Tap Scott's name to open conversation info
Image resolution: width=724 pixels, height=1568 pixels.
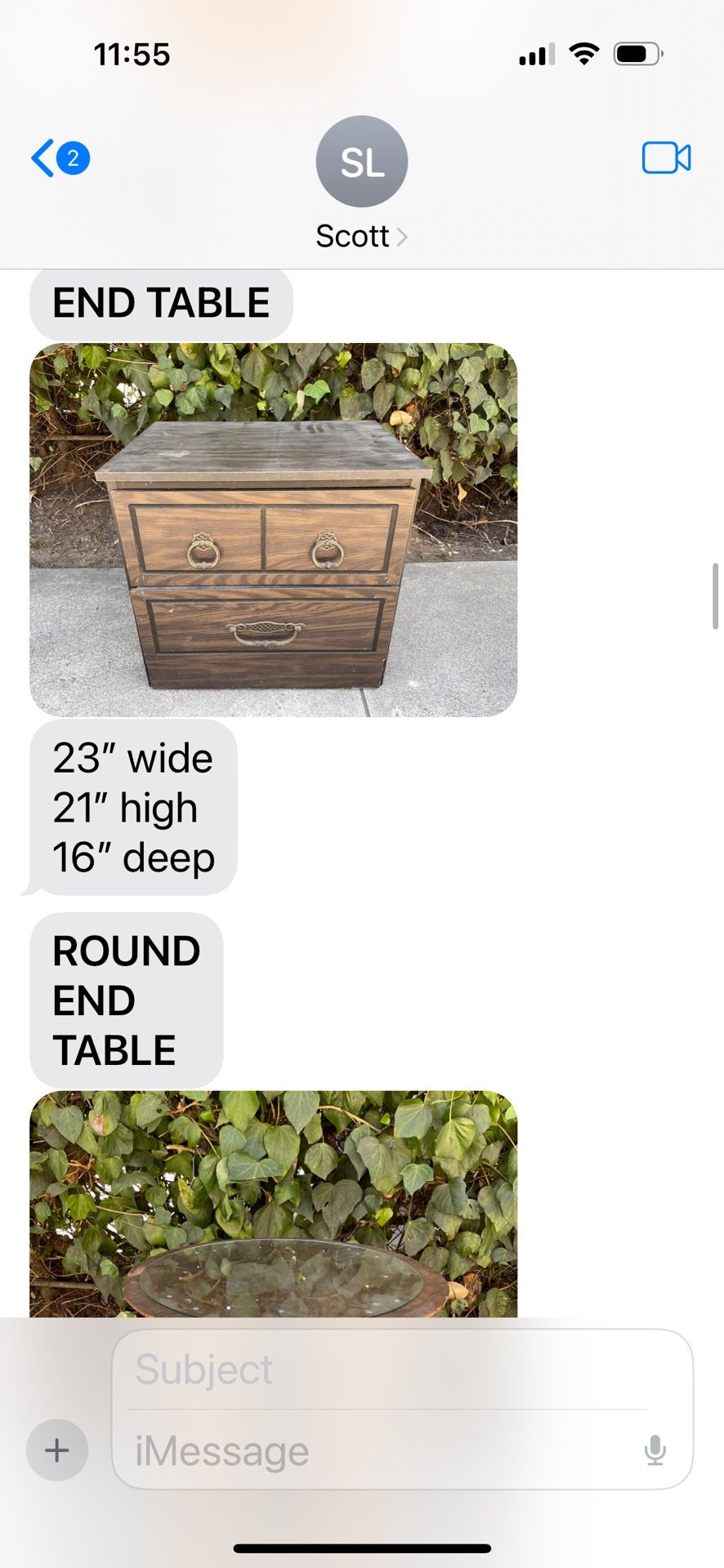click(x=353, y=236)
